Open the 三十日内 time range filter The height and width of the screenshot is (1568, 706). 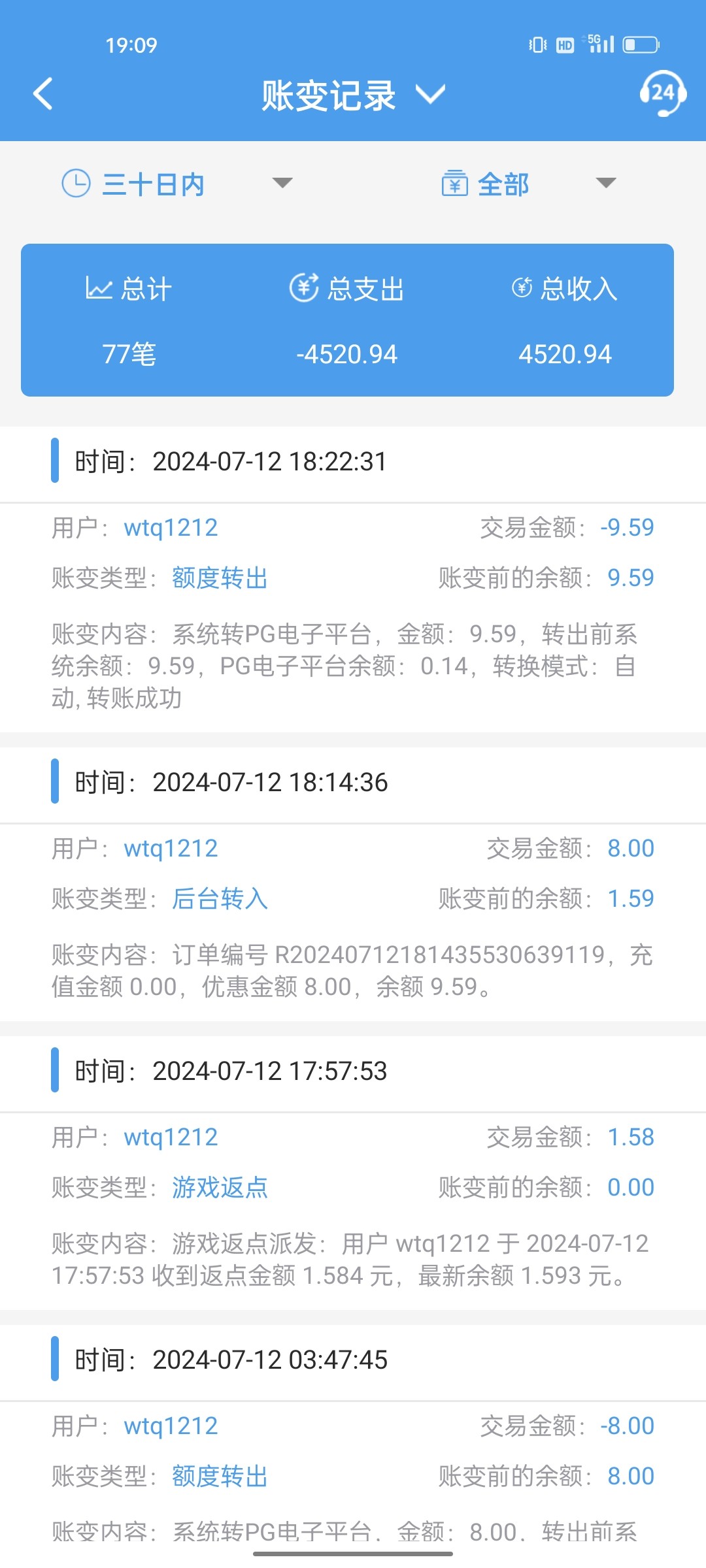coord(176,184)
